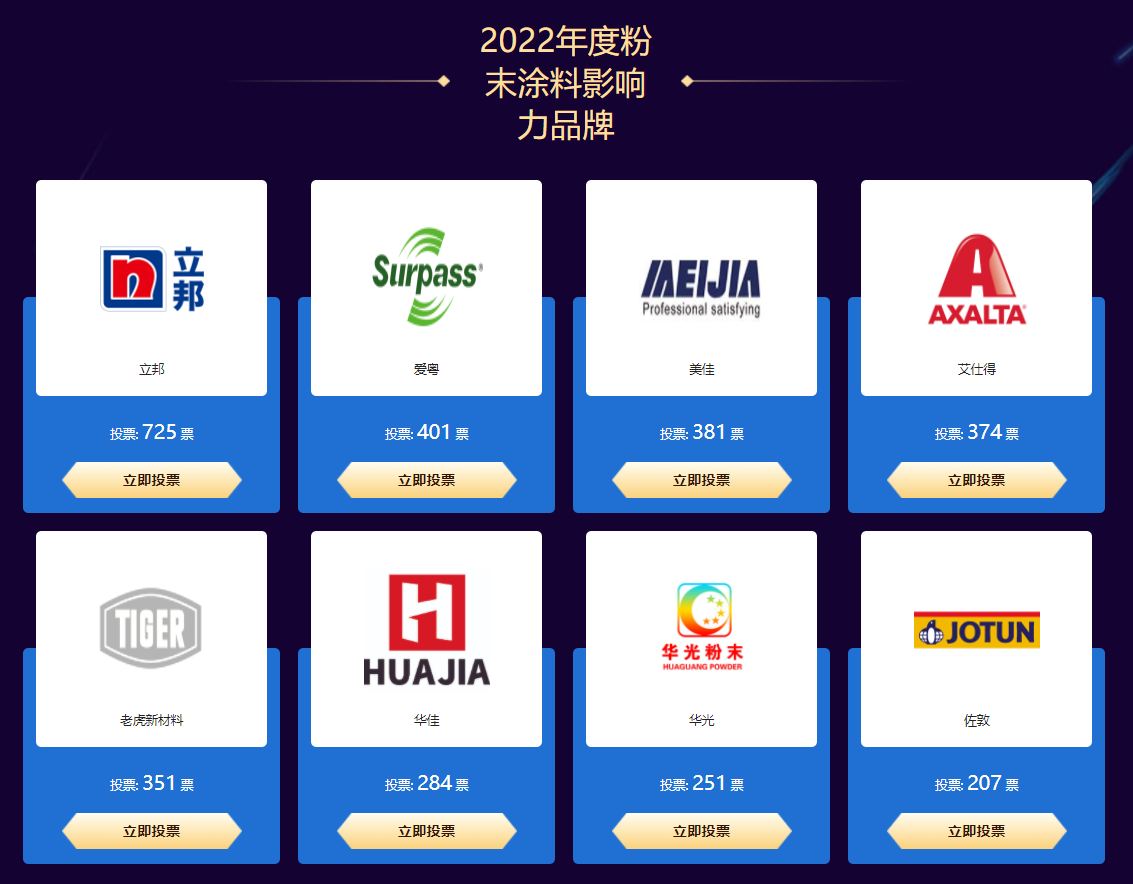Cast a vote for 华佳 (Huajia)

[427, 831]
